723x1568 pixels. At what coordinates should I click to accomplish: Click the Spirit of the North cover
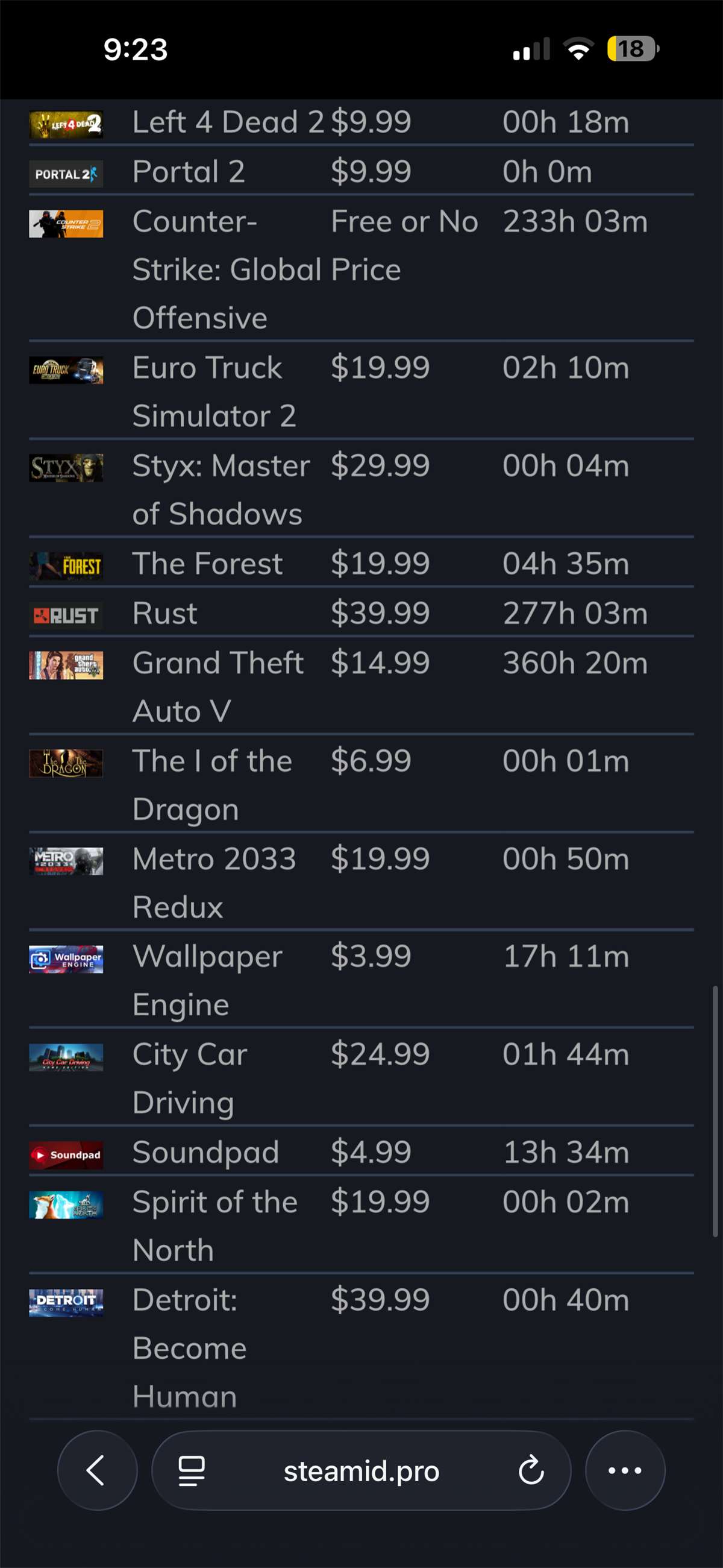(x=66, y=1204)
